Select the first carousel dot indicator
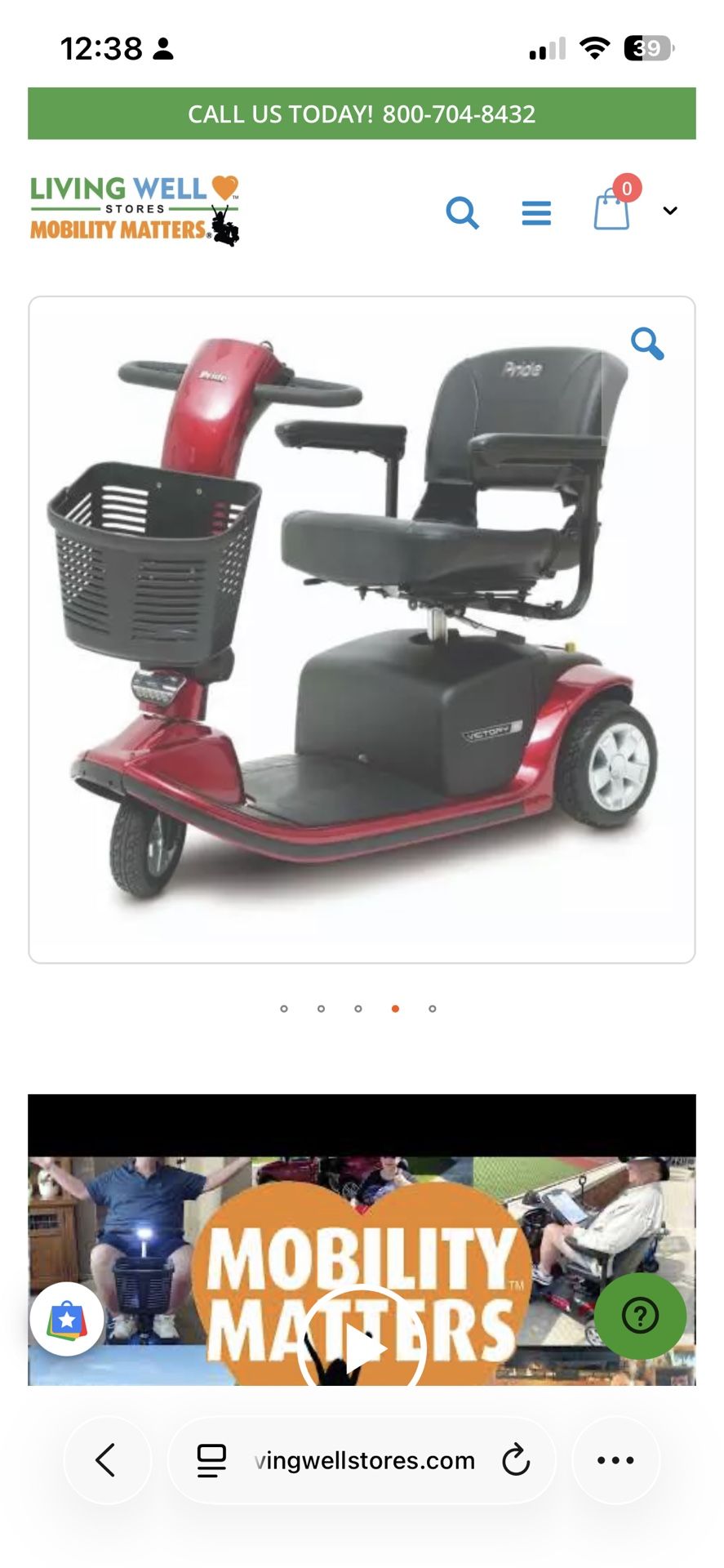724x1568 pixels. [284, 1009]
